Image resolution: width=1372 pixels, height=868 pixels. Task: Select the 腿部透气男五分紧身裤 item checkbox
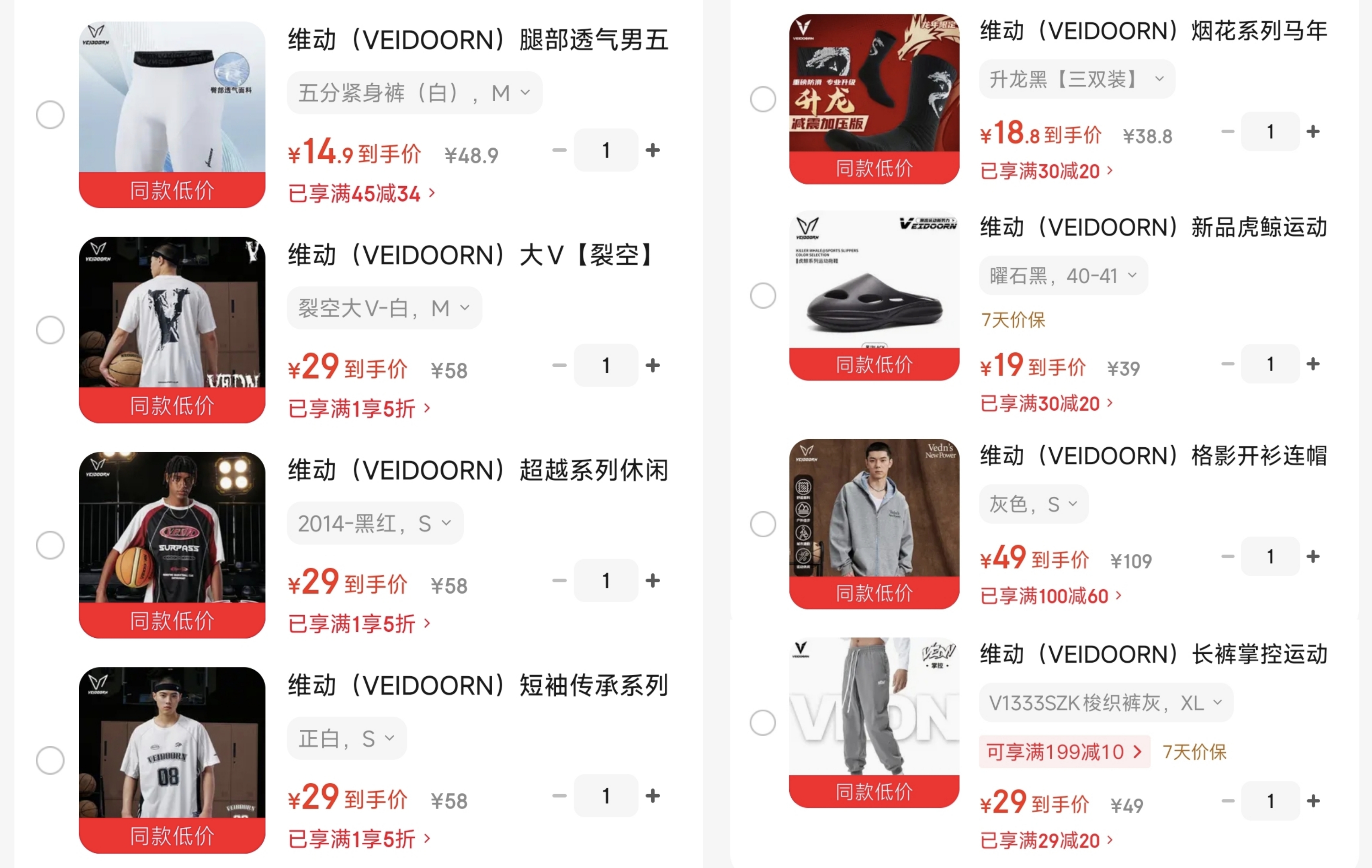[x=50, y=115]
